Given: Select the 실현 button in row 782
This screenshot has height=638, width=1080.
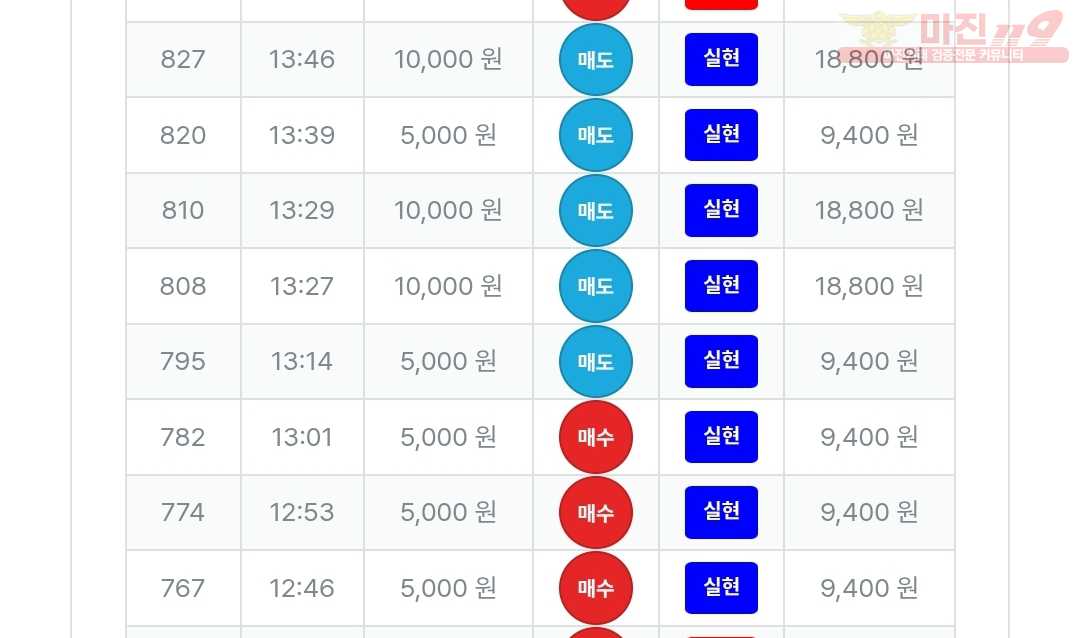Looking at the screenshot, I should [721, 437].
